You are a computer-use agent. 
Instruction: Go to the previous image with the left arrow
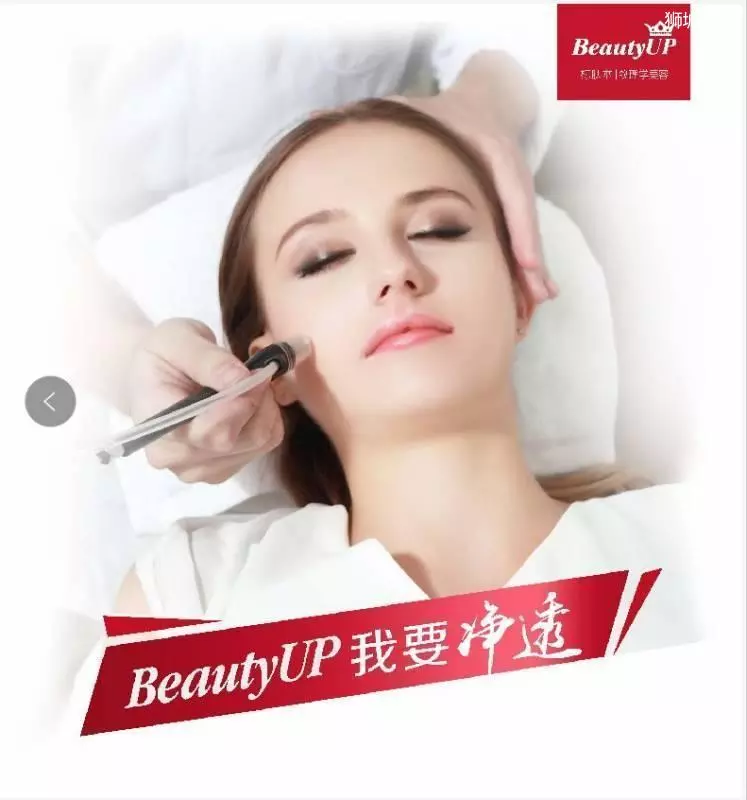point(50,401)
